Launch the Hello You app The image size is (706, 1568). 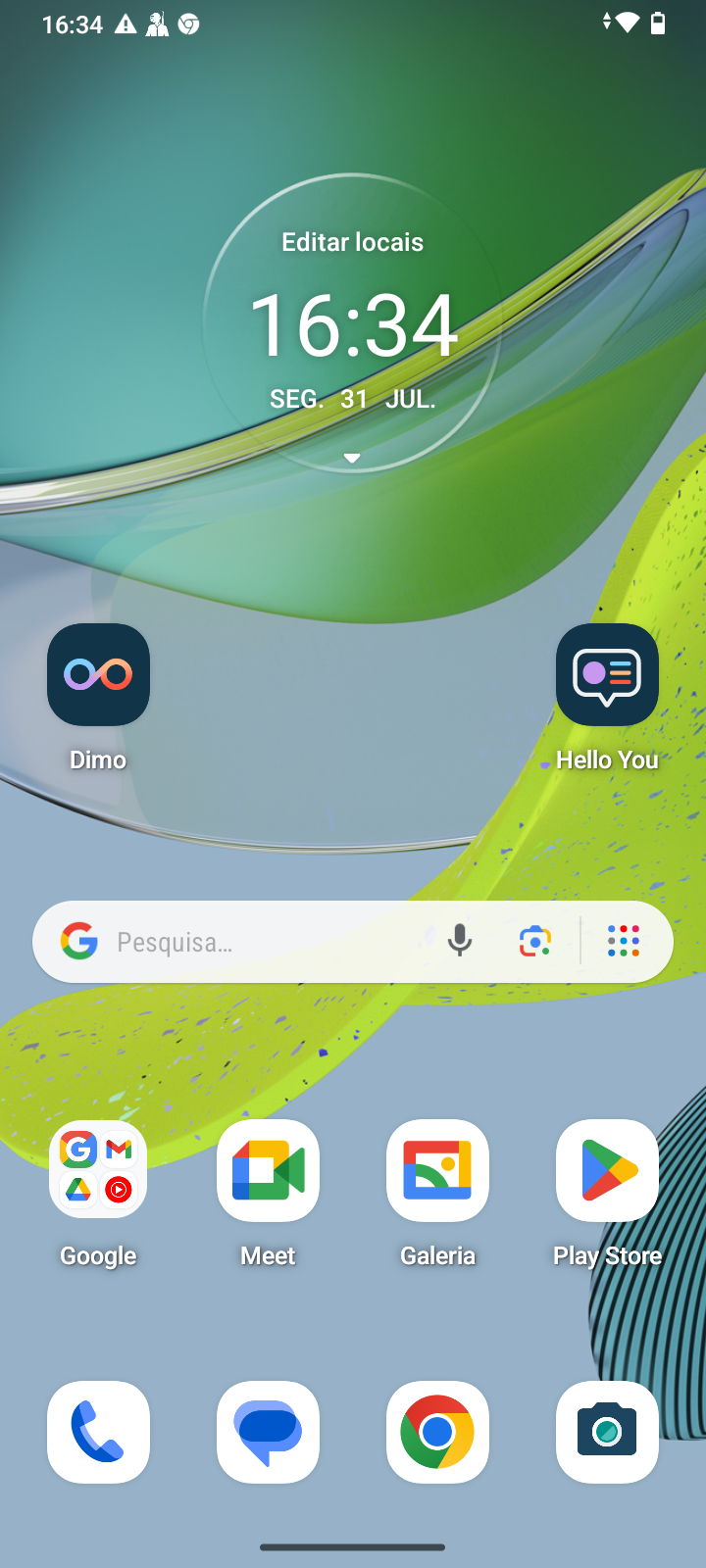(607, 675)
